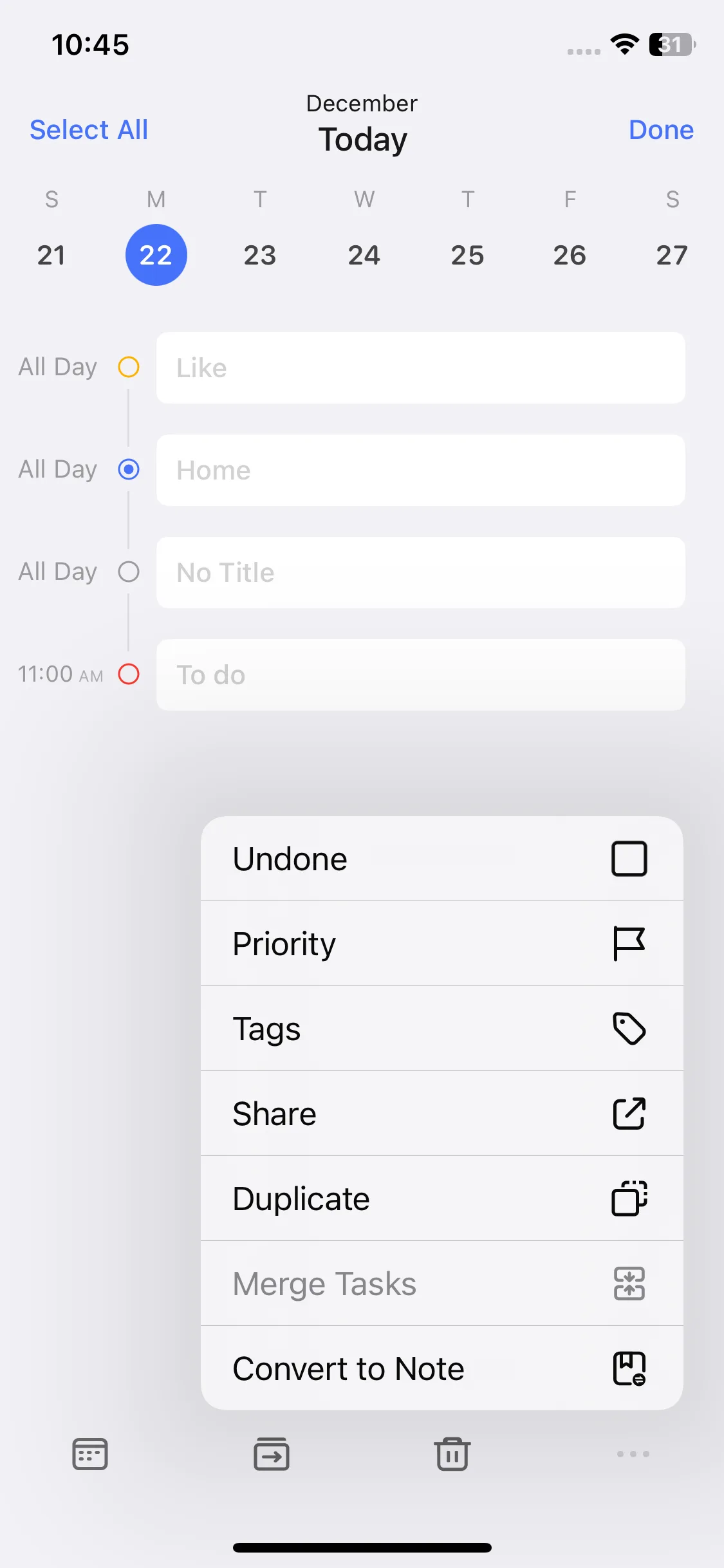
Task: Open the calendar date toolbar icon
Action: [x=90, y=1454]
